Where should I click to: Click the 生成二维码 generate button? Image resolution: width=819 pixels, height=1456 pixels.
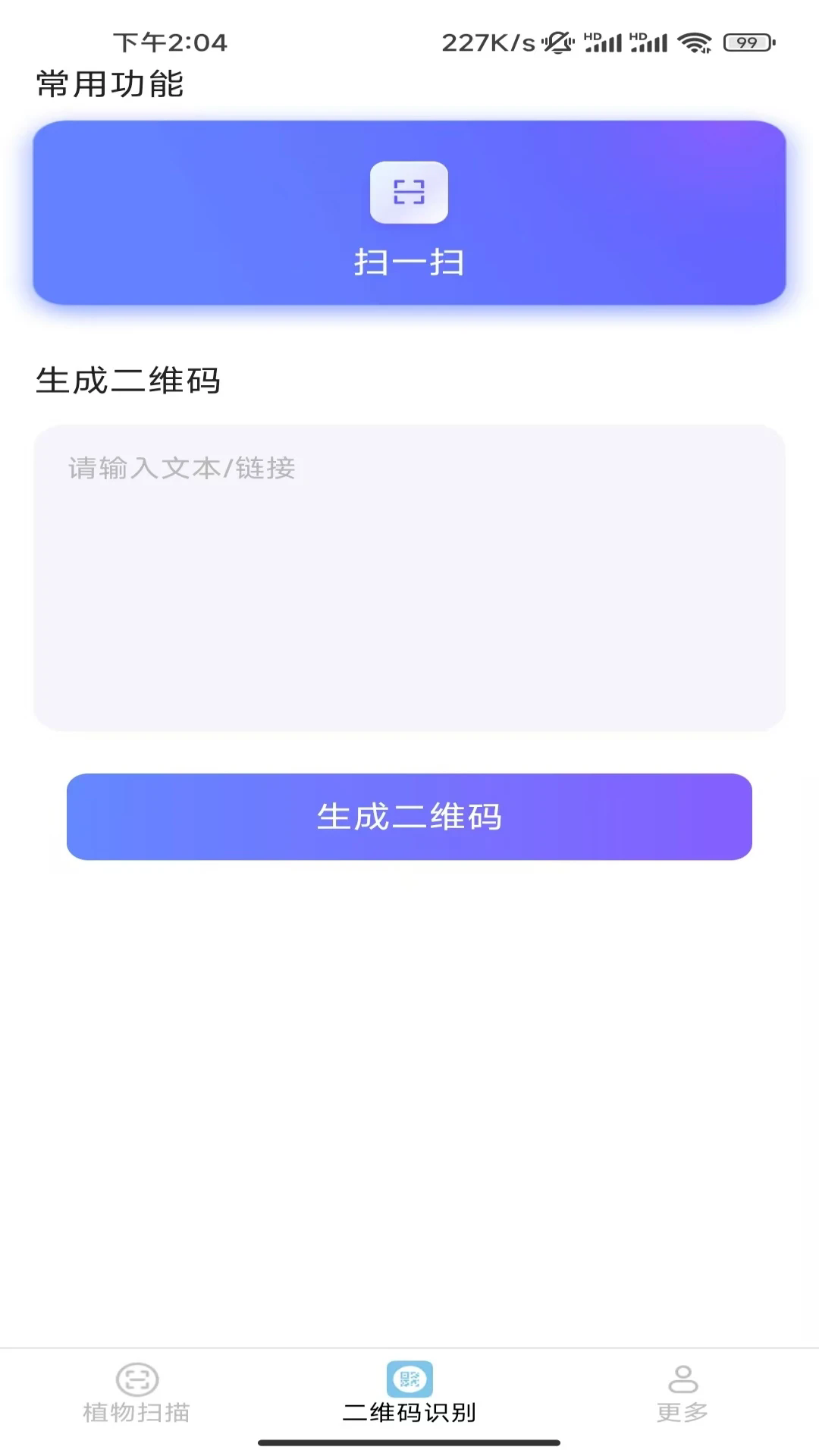click(408, 817)
